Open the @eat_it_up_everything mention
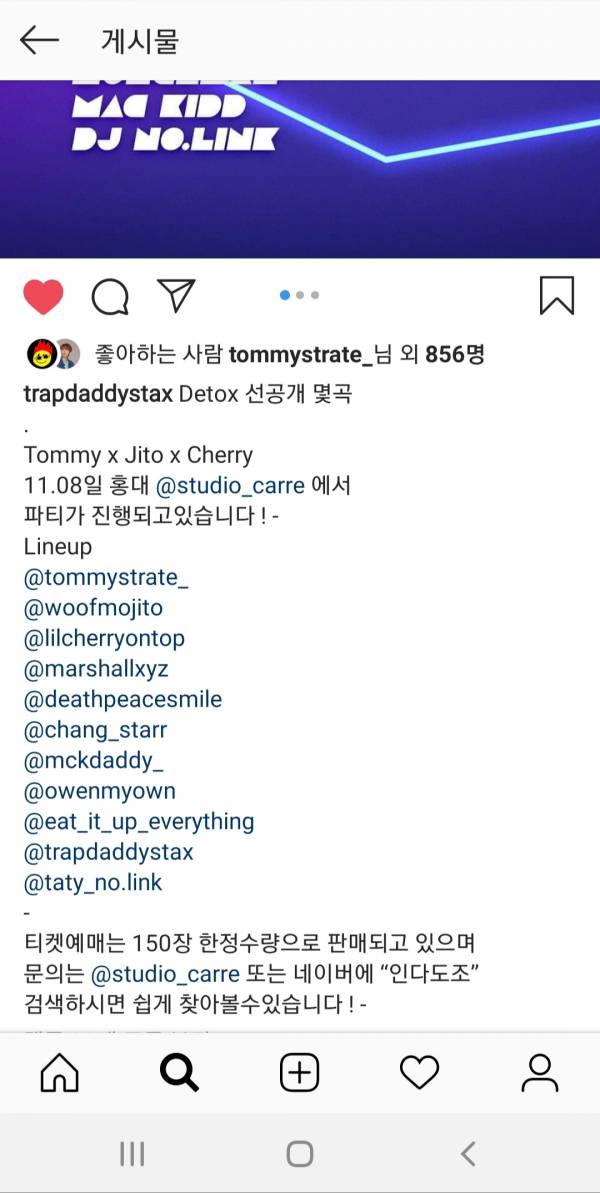Screen dimensions: 600x1193 [138, 822]
